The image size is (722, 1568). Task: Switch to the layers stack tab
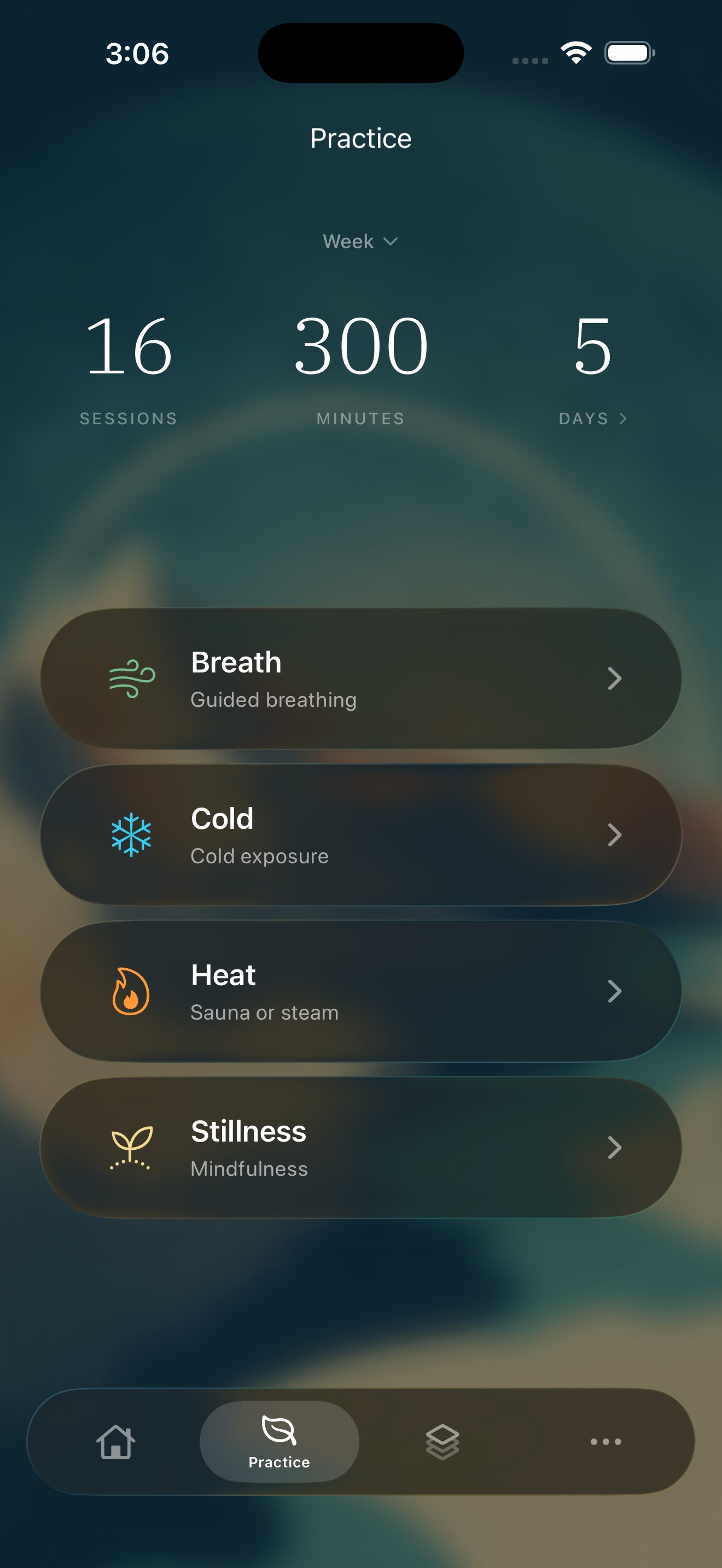click(442, 1441)
